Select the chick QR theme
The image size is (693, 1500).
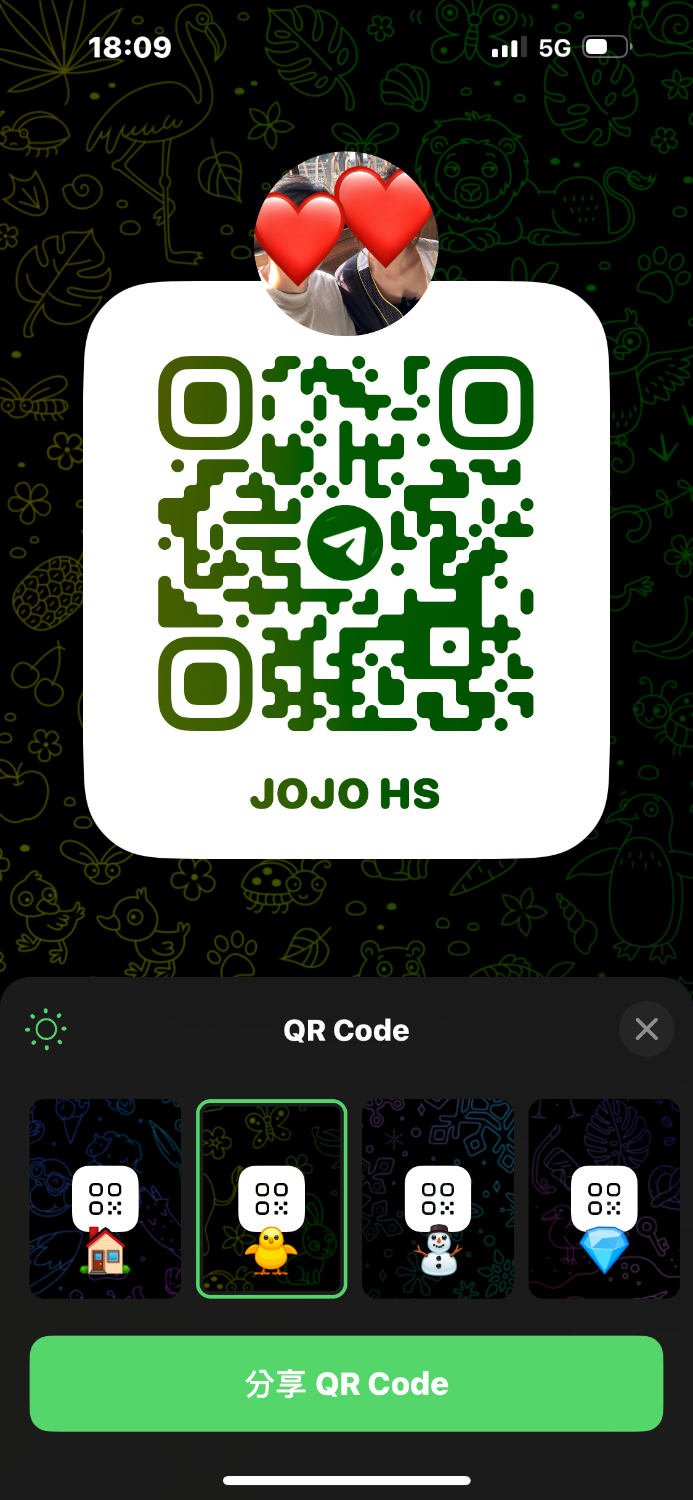coord(271,1199)
